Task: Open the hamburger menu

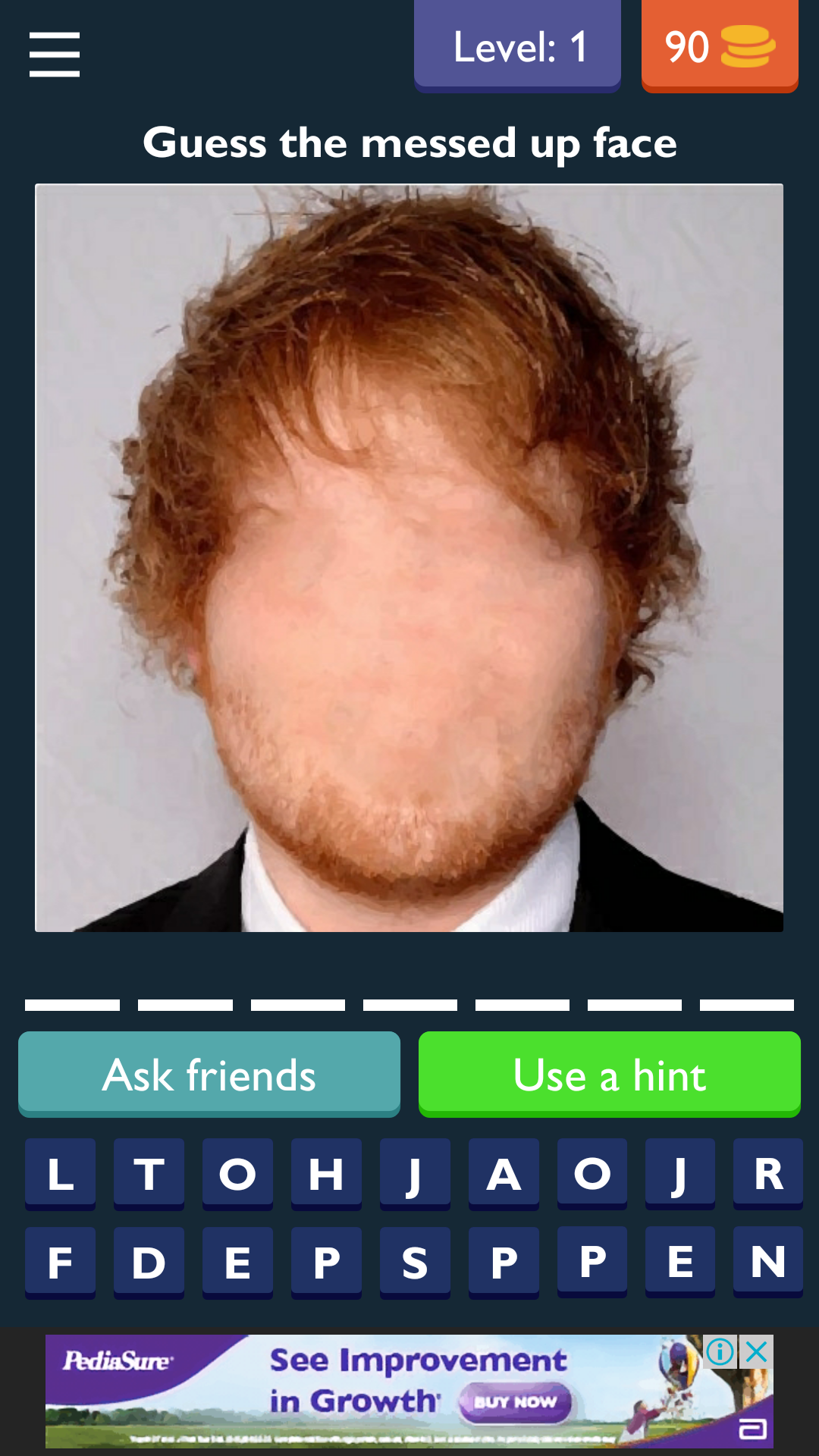Action: tap(54, 53)
